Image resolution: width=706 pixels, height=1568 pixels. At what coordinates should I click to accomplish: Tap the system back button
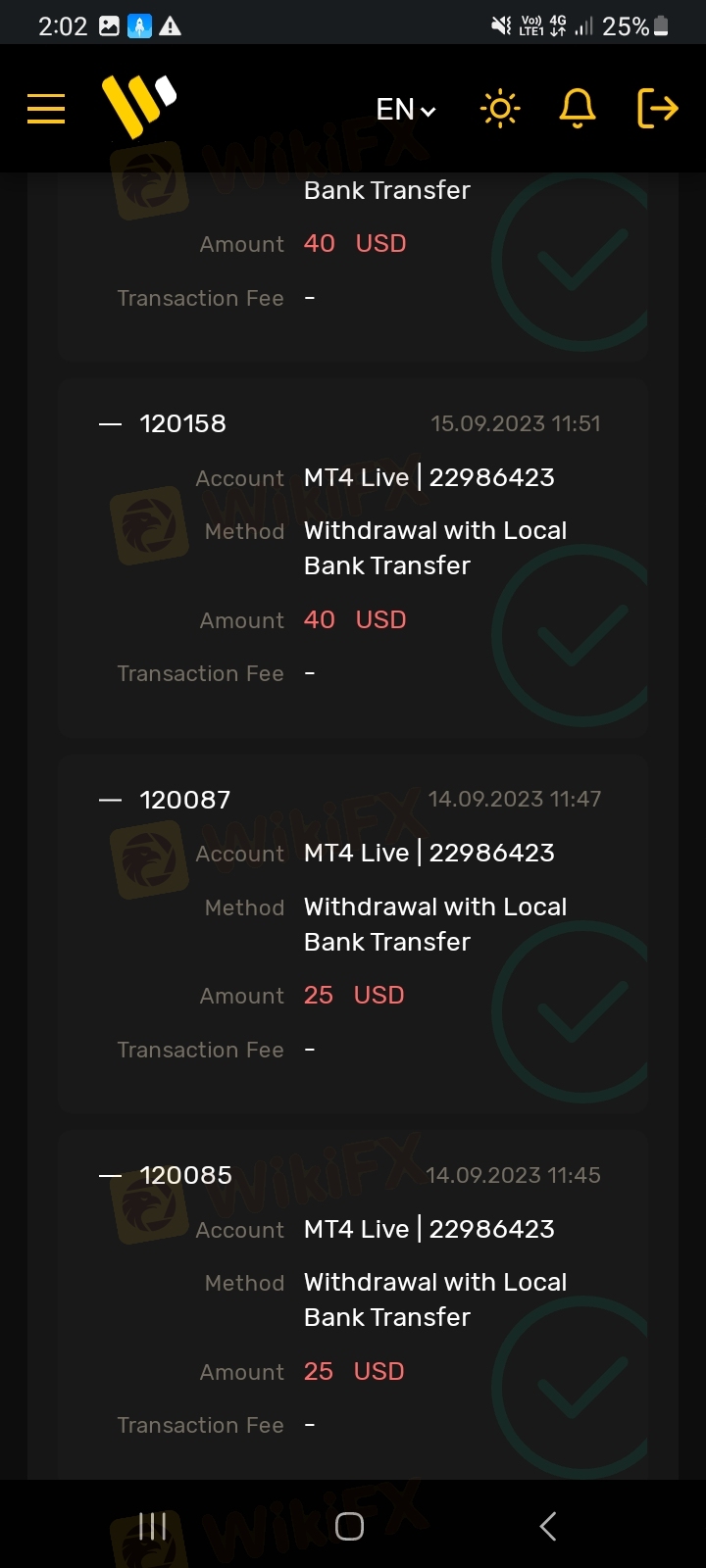548,1526
